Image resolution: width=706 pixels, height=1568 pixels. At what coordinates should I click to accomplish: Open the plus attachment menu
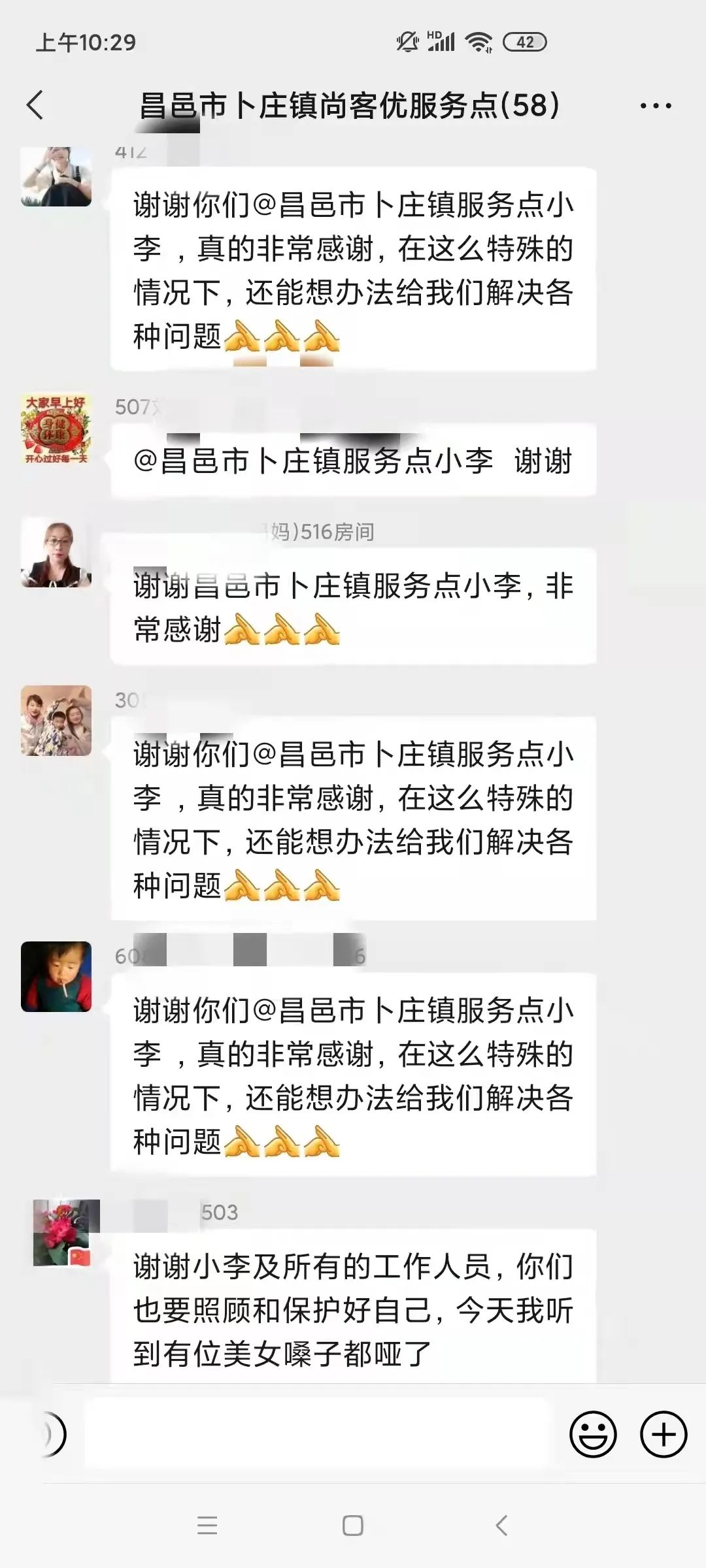663,1435
